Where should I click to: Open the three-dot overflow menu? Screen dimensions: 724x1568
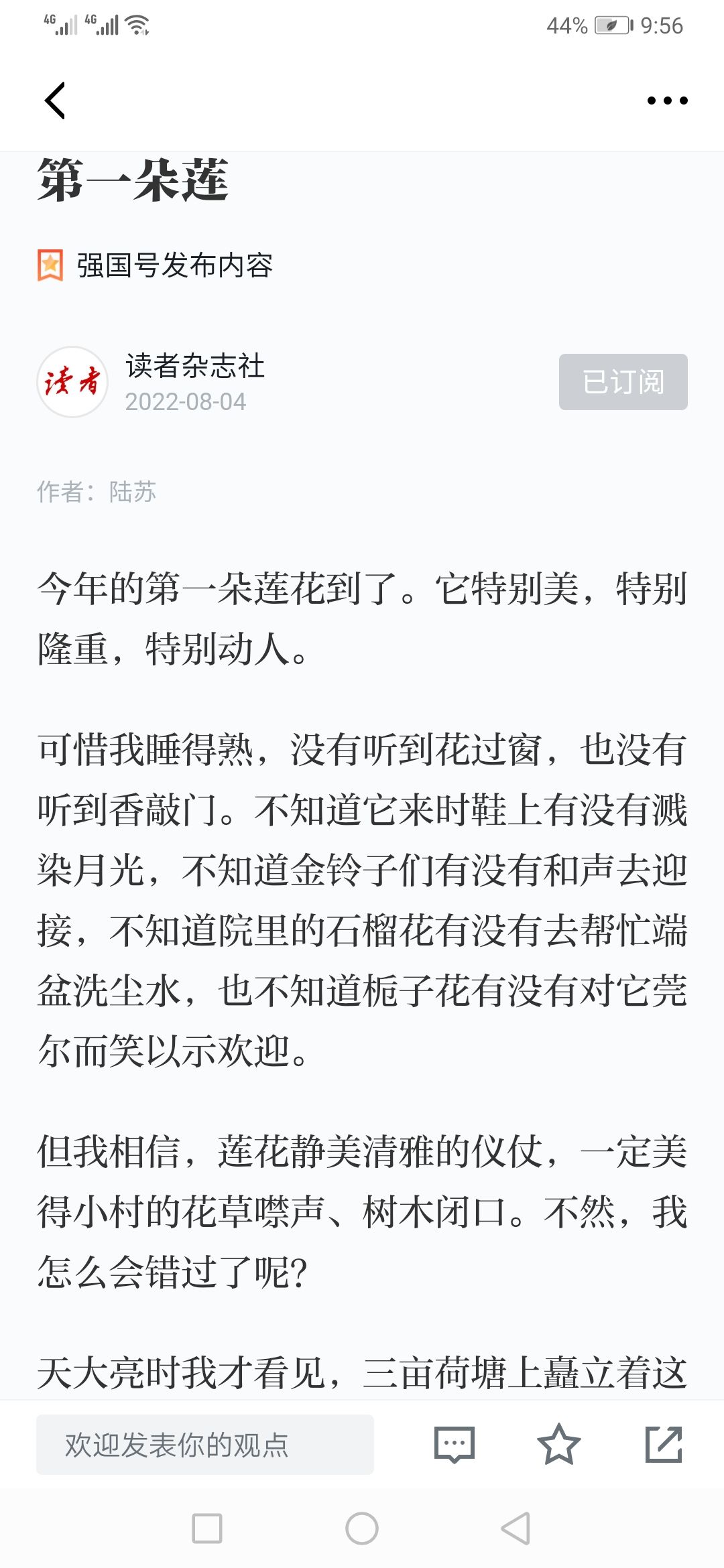coord(667,101)
